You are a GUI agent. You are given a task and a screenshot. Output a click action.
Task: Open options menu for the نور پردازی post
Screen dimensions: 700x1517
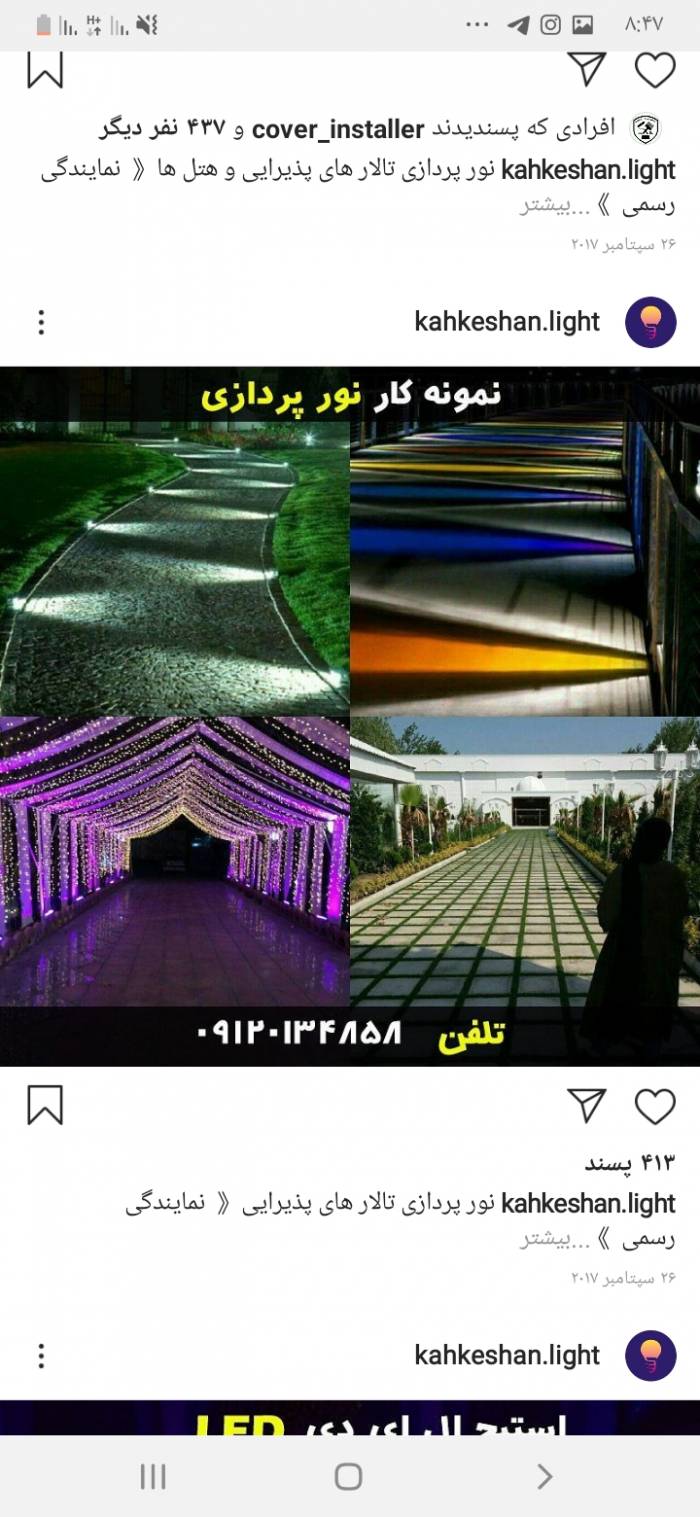pyautogui.click(x=41, y=322)
